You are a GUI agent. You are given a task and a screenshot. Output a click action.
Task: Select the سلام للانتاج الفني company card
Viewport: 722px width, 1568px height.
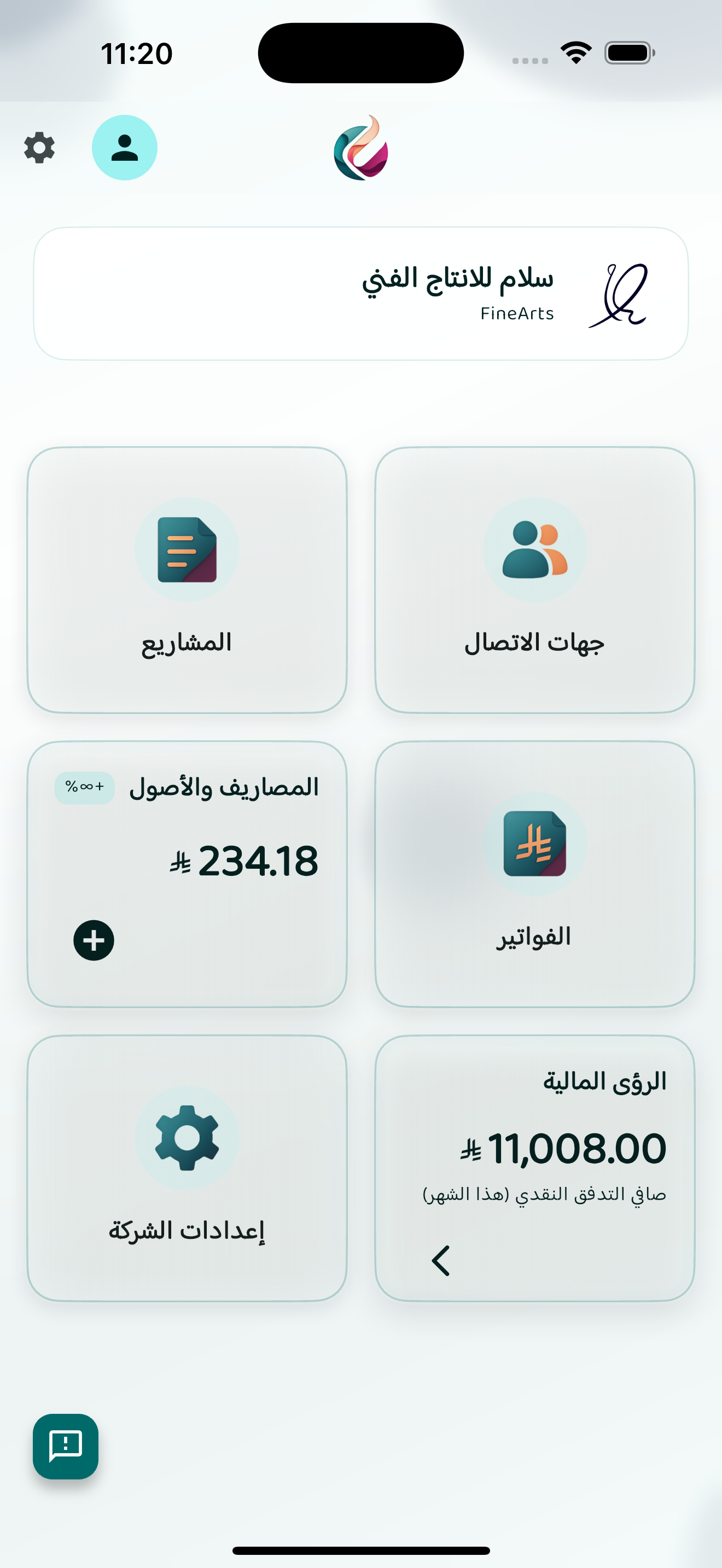pos(360,294)
